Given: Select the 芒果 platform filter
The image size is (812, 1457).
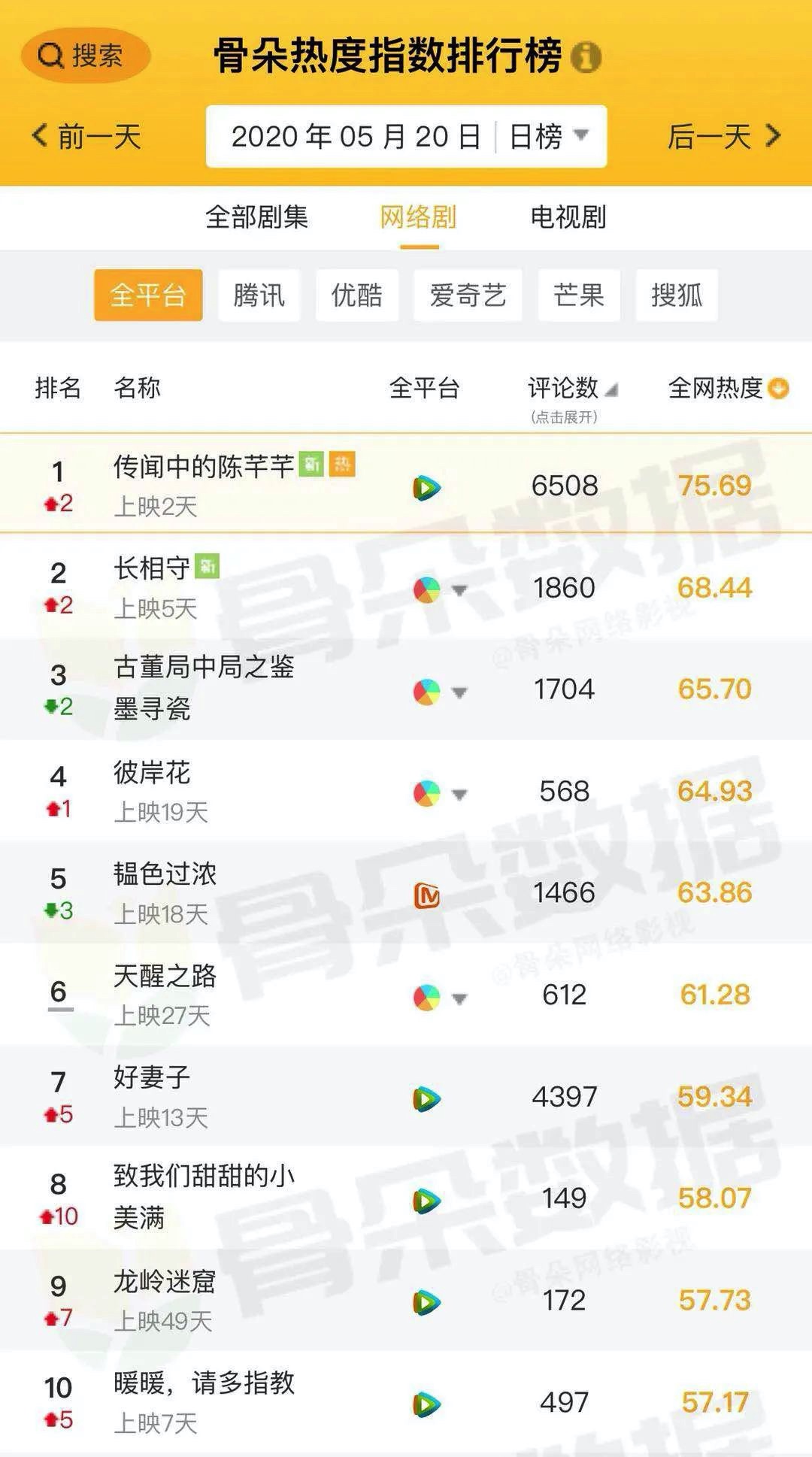Looking at the screenshot, I should 578,295.
